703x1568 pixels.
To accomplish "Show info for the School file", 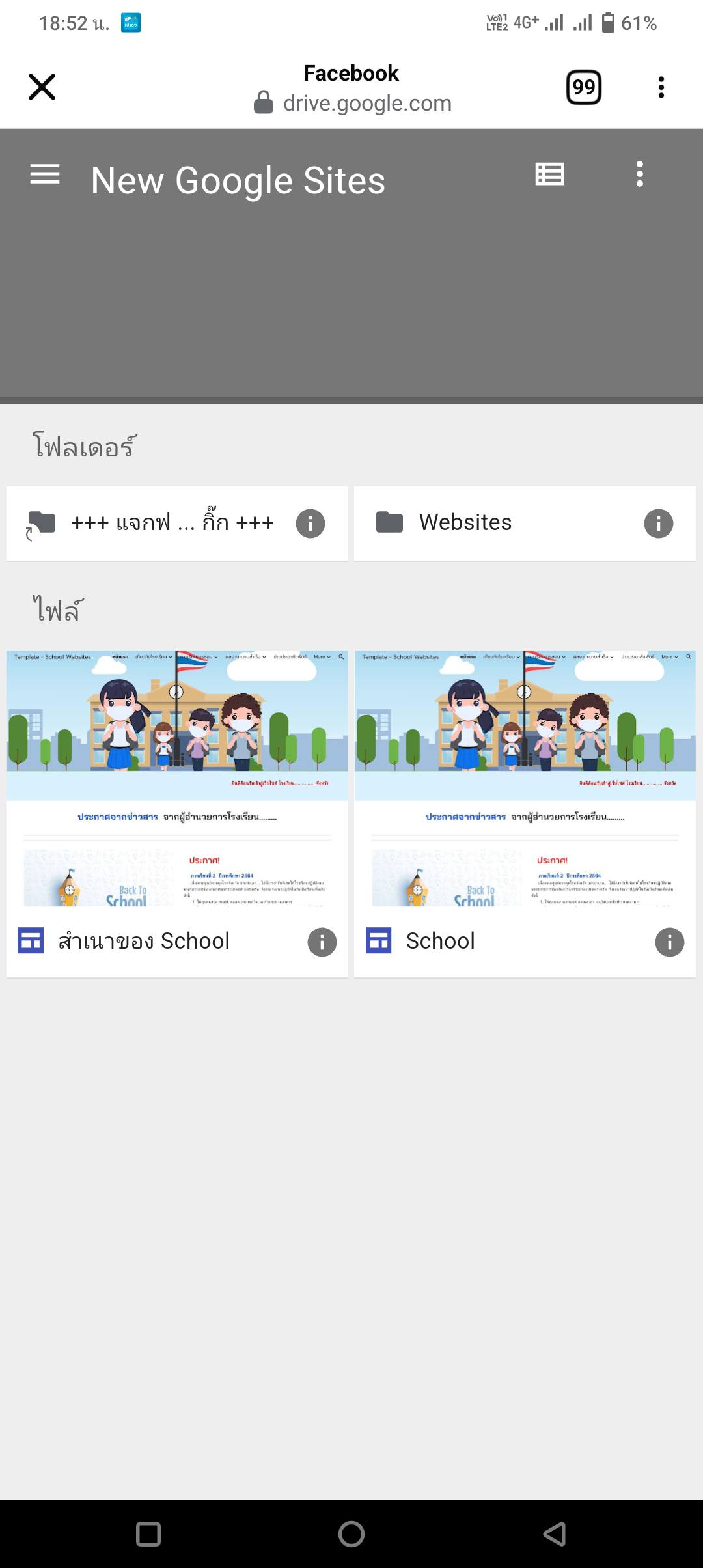I will (x=669, y=942).
